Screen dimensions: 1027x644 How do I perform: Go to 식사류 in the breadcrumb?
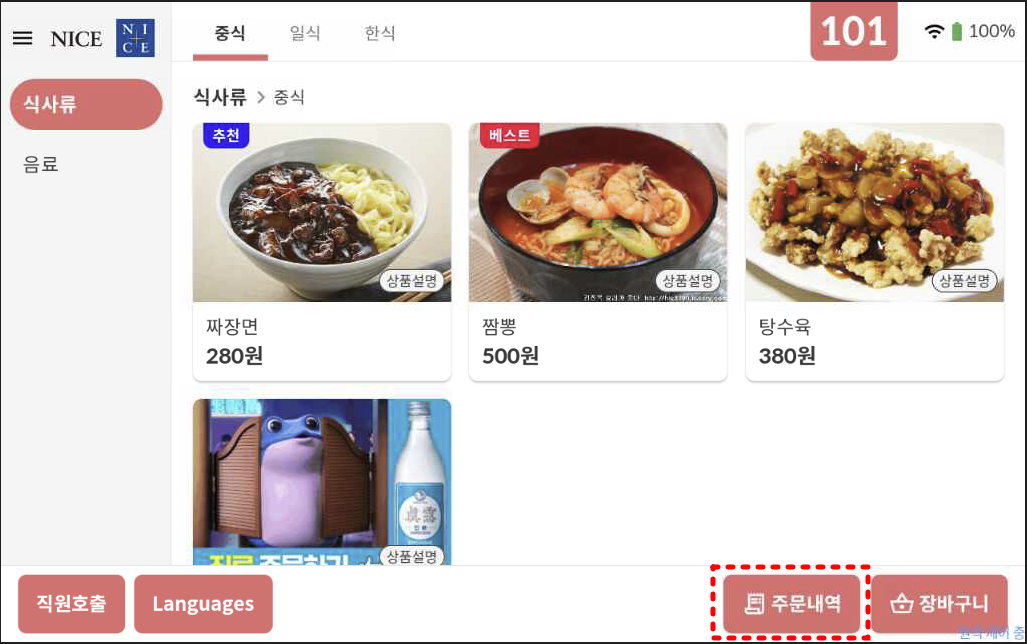click(219, 97)
